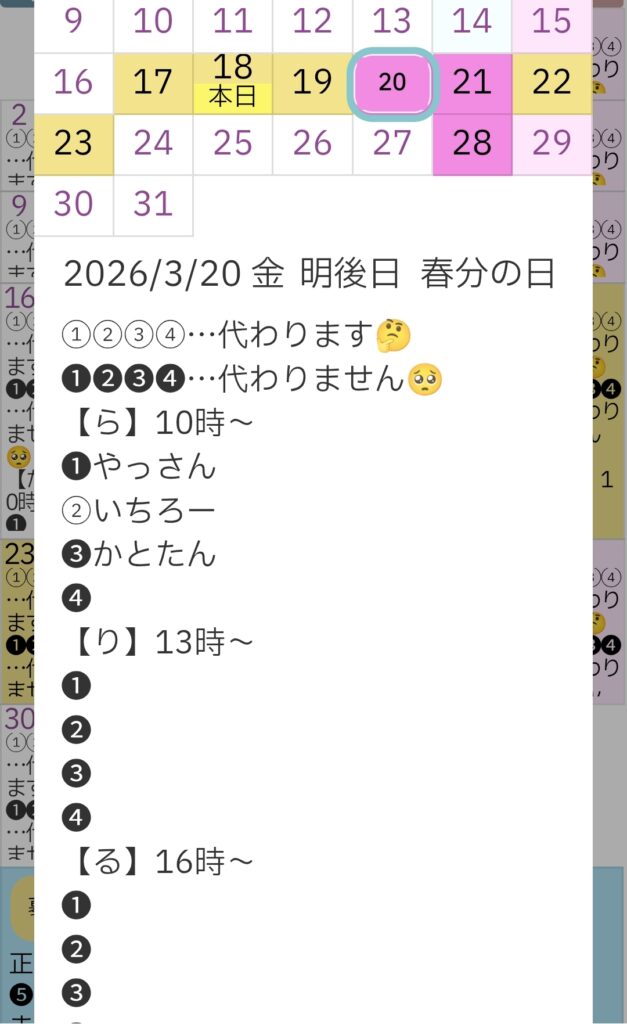Select March 31 in the calendar
This screenshot has width=627, height=1024.
coord(153,205)
